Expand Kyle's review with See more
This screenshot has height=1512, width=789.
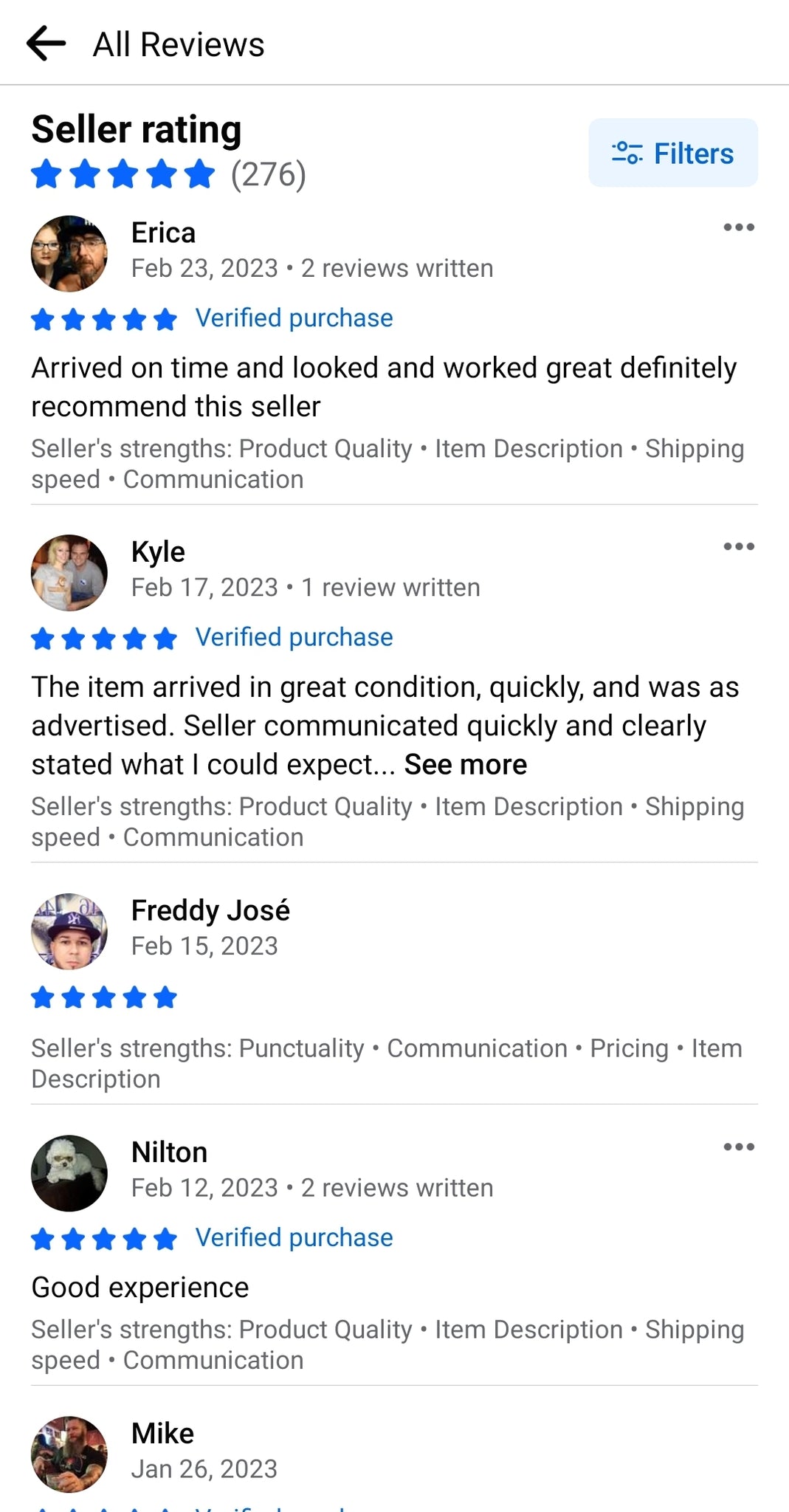[465, 765]
